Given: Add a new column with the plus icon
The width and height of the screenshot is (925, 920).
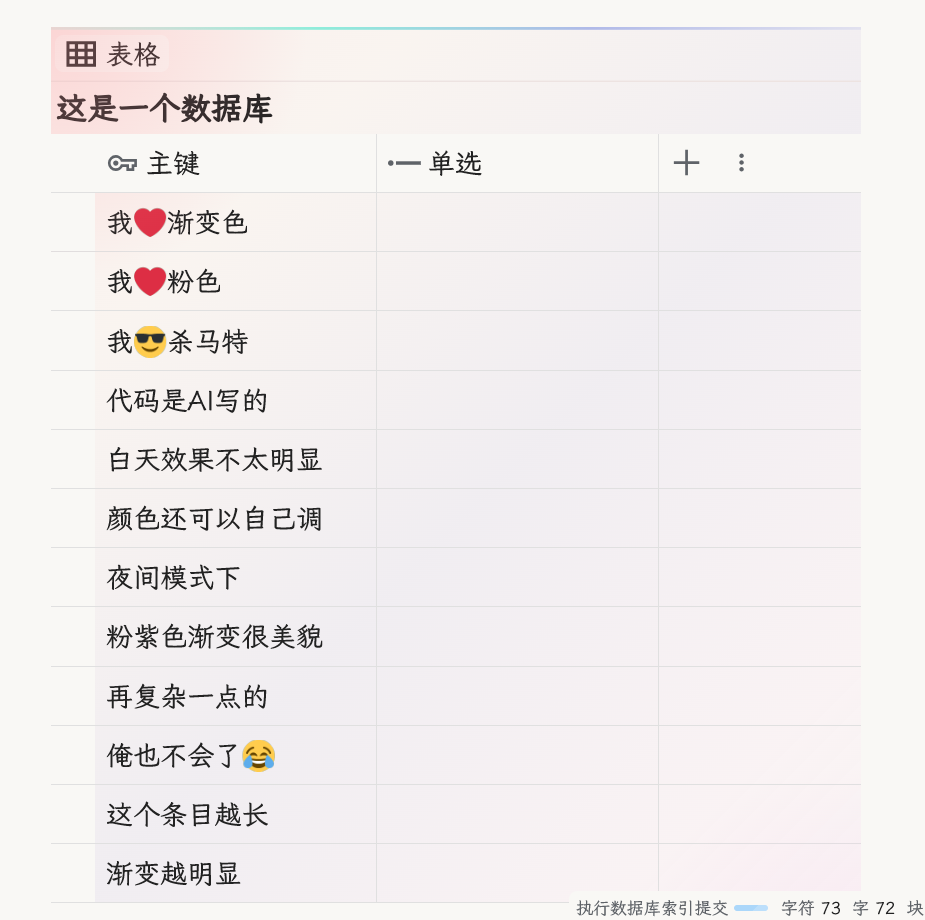Looking at the screenshot, I should (x=686, y=163).
